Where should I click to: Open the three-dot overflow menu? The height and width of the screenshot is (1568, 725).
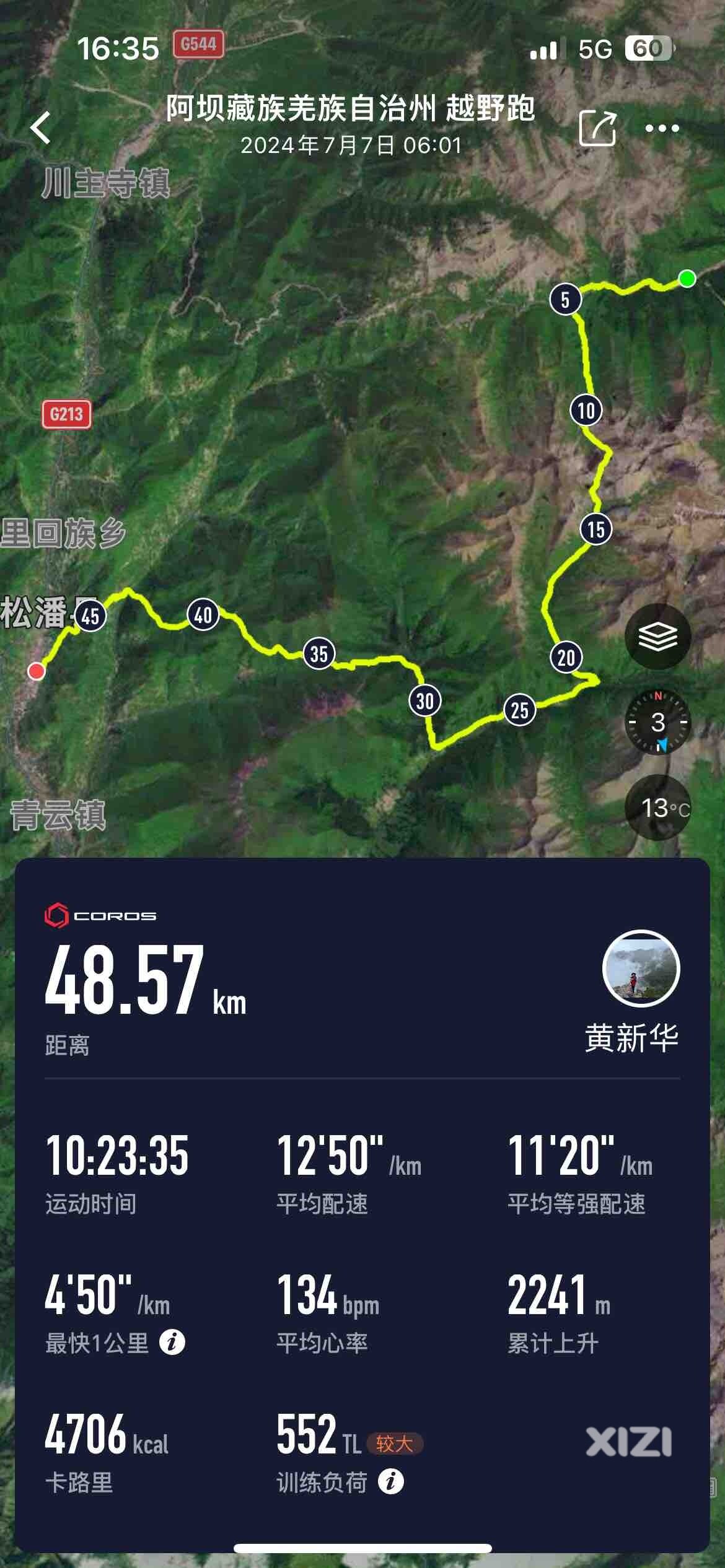click(x=662, y=129)
